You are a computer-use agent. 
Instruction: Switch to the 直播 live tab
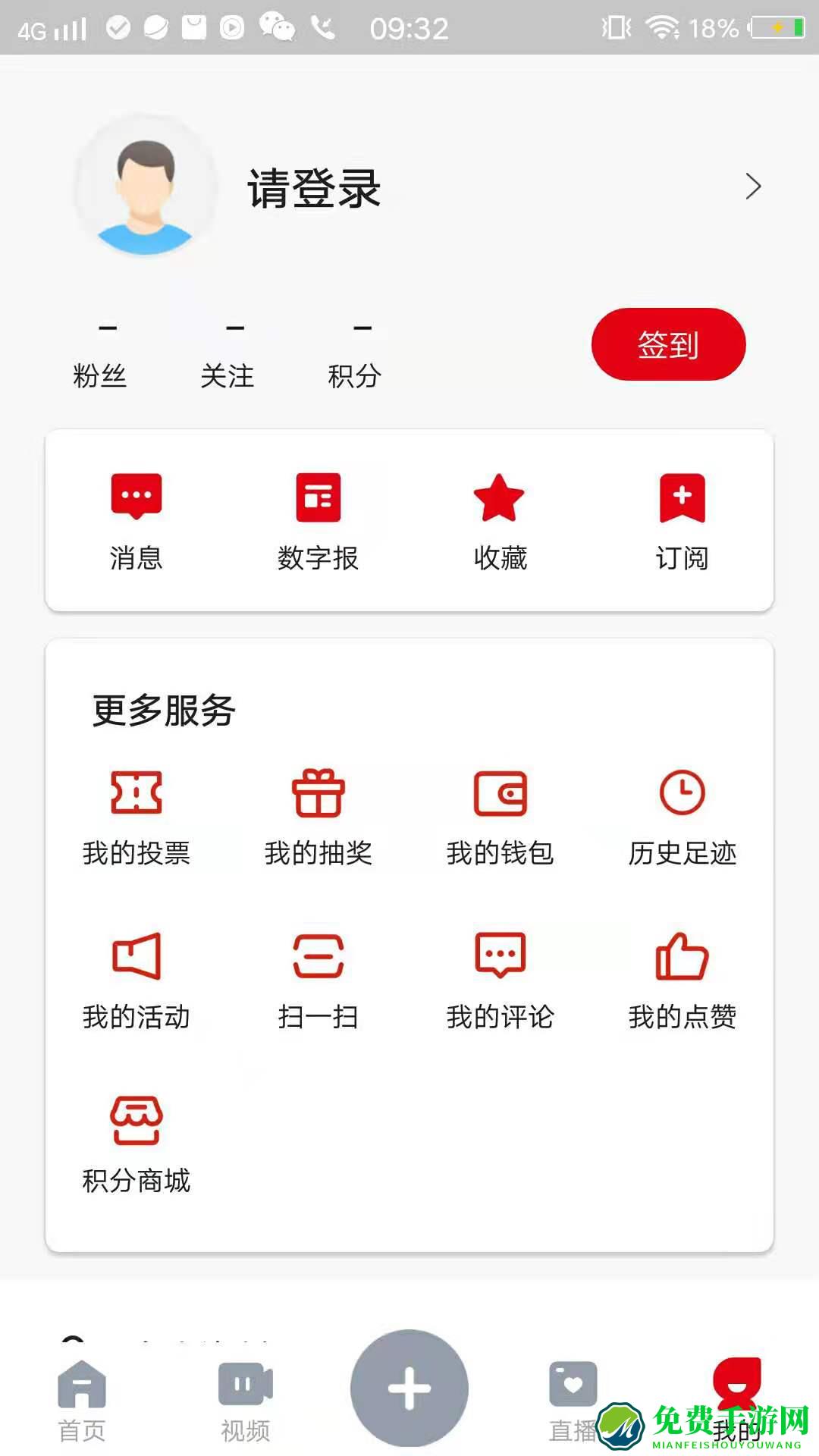[x=573, y=1400]
